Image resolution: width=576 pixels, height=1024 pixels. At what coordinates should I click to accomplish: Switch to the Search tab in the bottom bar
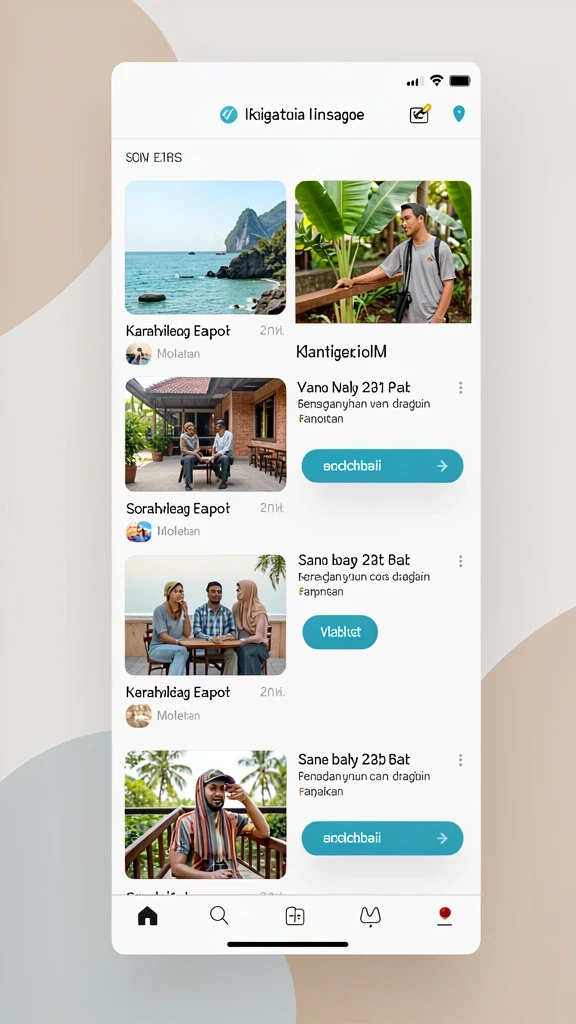click(x=219, y=916)
